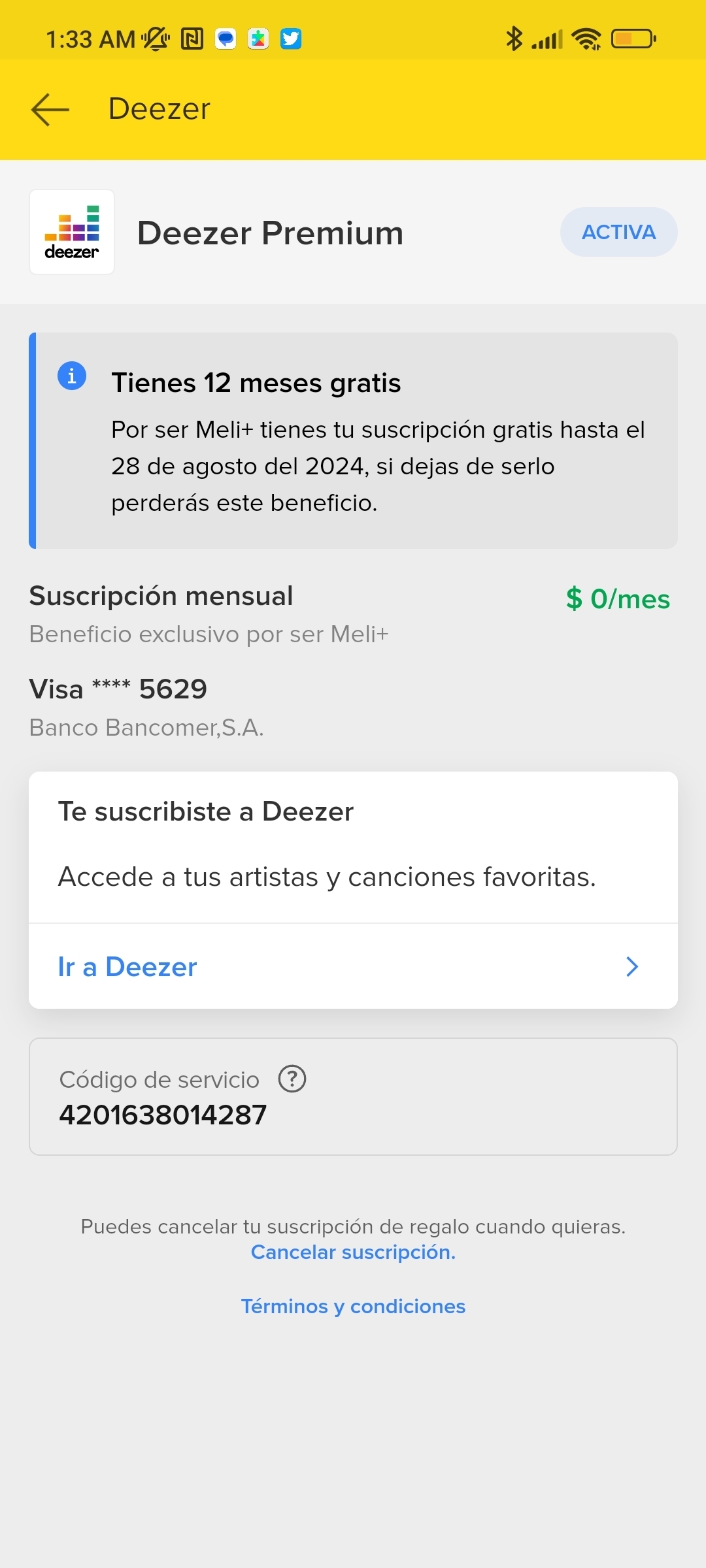Image resolution: width=706 pixels, height=1568 pixels.
Task: Show help for Código de servicio
Action: 292,1079
